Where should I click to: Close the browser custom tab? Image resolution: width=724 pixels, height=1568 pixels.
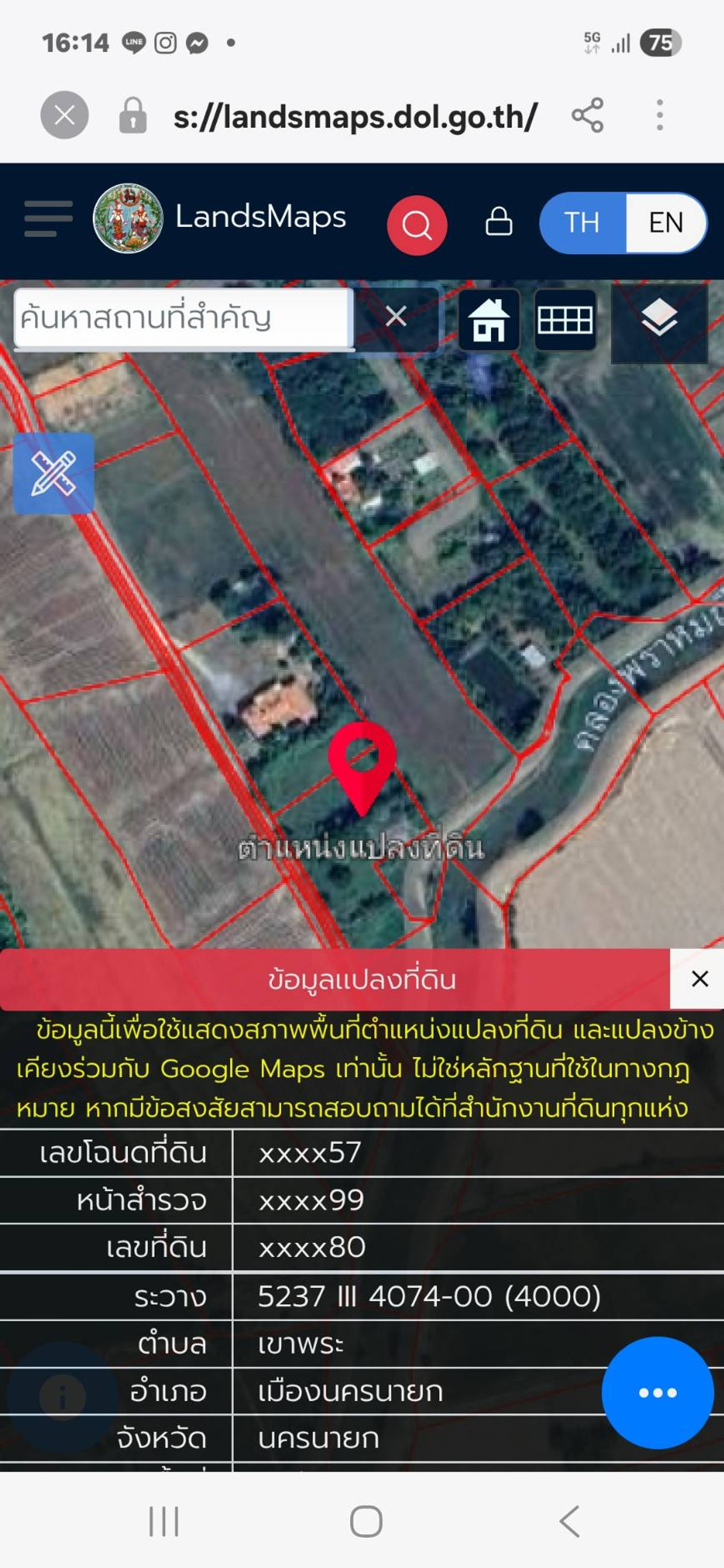point(64,115)
